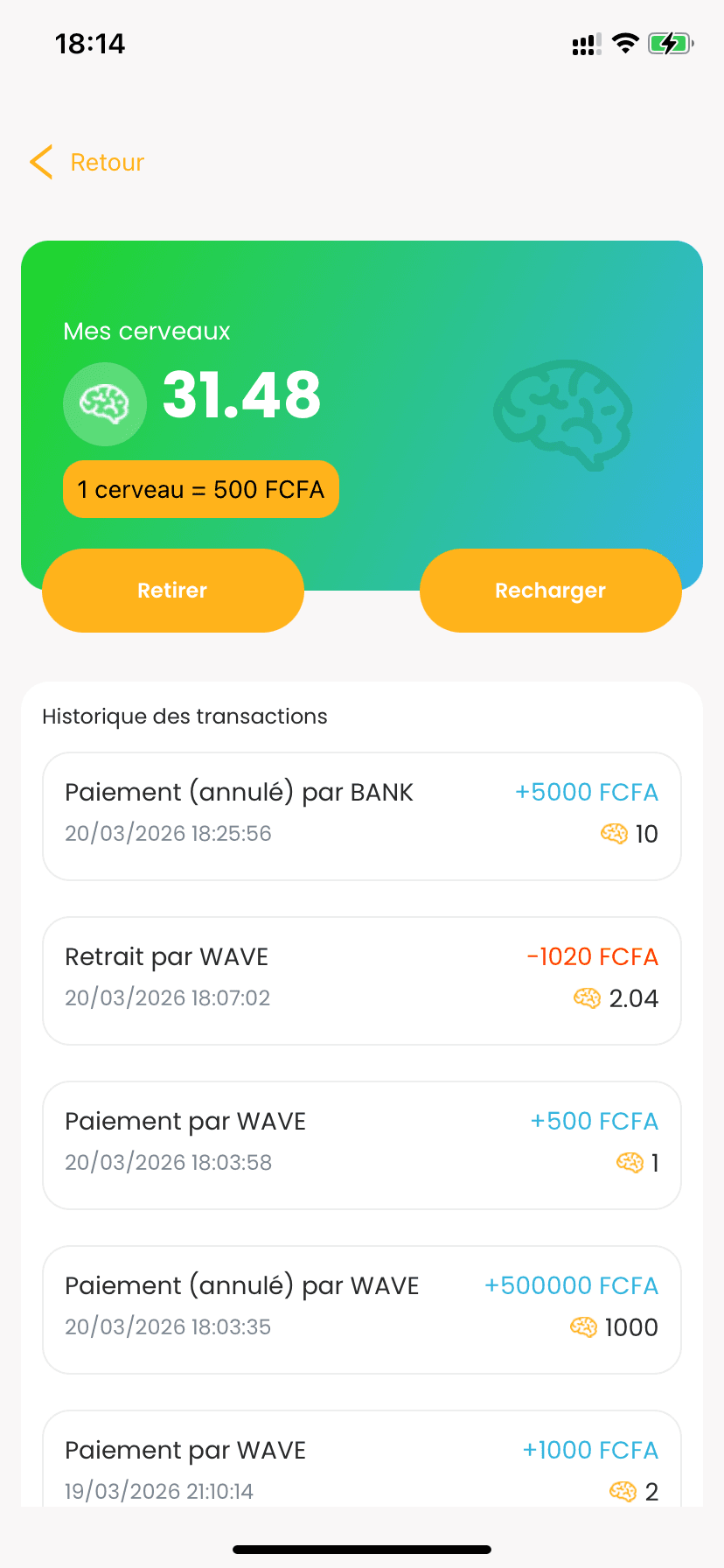Image resolution: width=724 pixels, height=1568 pixels.
Task: Open the Retour back chevron
Action: click(x=41, y=162)
